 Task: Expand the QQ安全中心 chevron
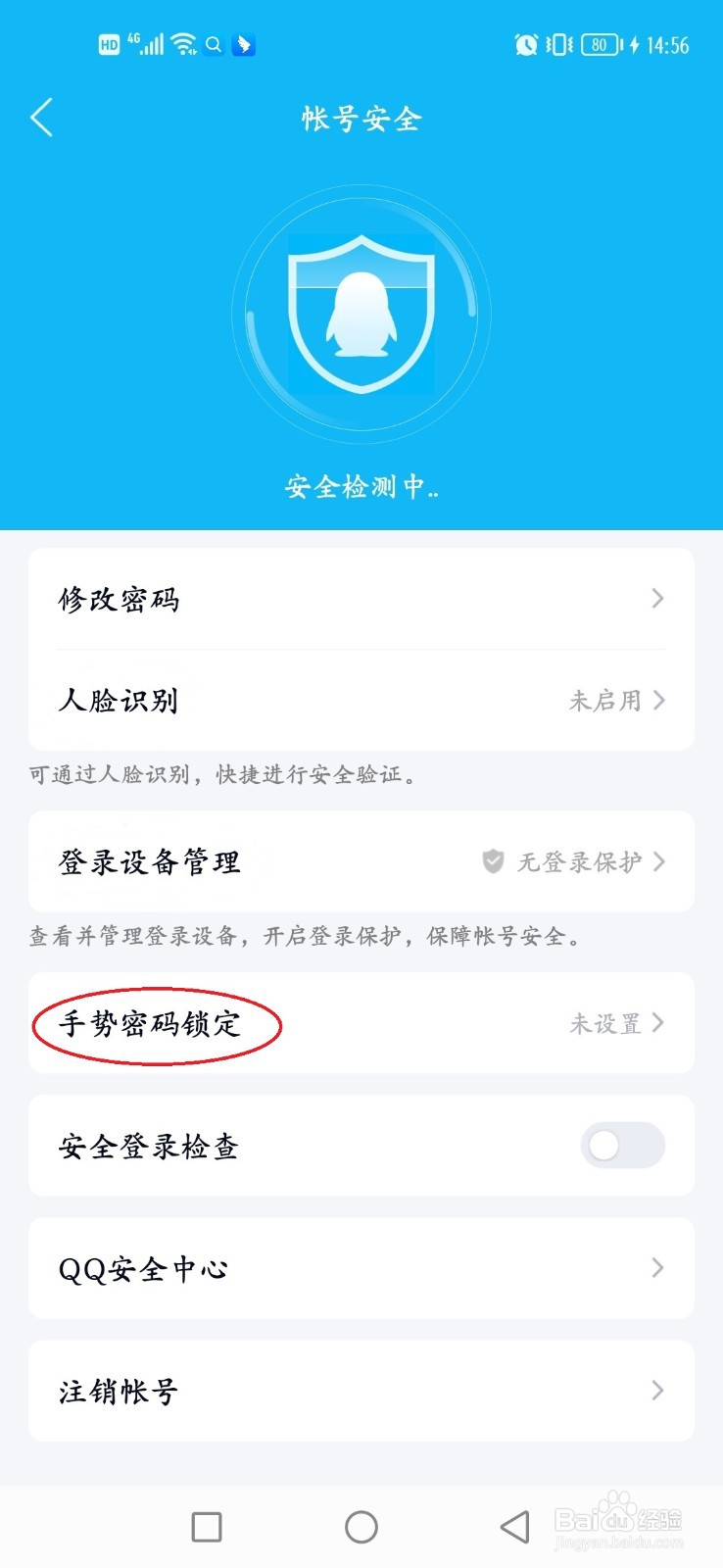pyautogui.click(x=657, y=1268)
